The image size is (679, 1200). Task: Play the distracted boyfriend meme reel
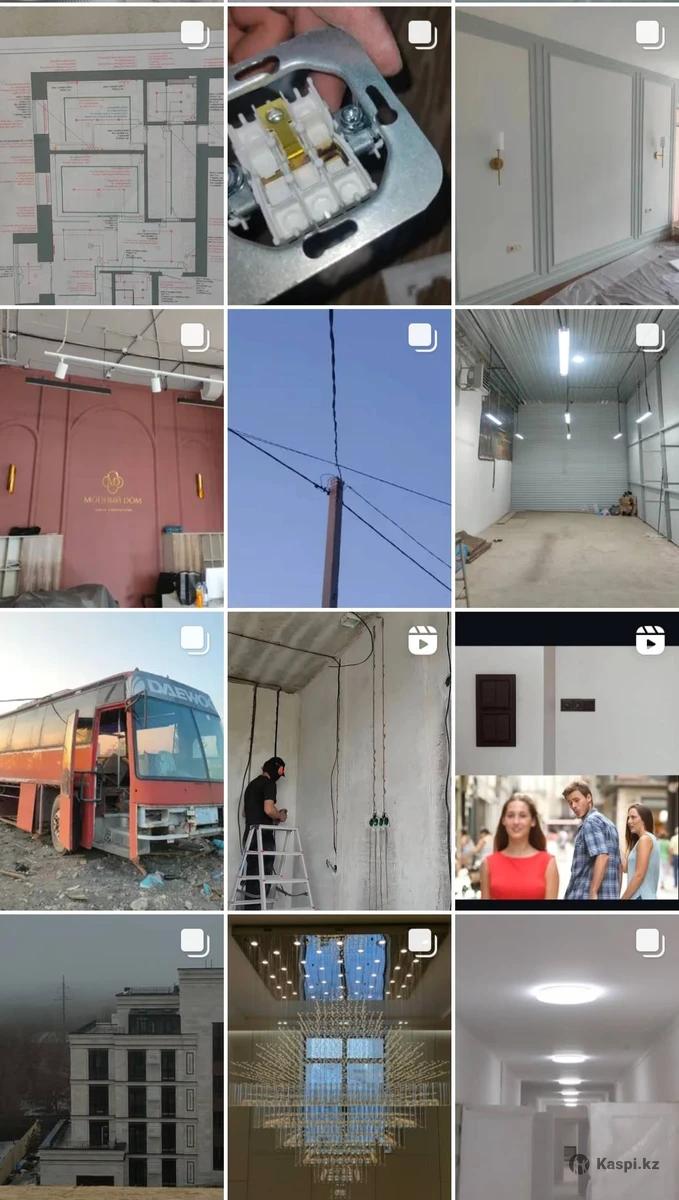pyautogui.click(x=566, y=761)
